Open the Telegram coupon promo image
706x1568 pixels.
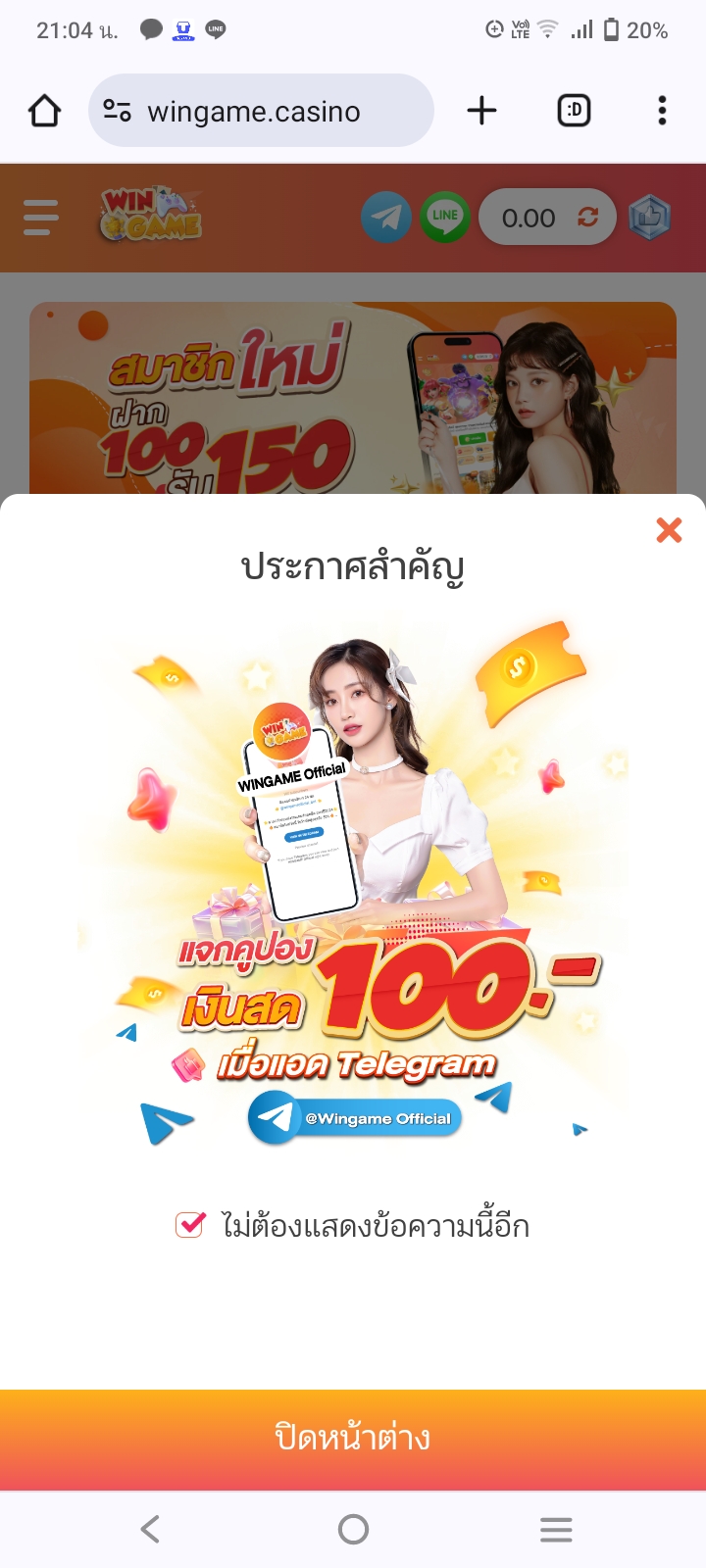(353, 882)
